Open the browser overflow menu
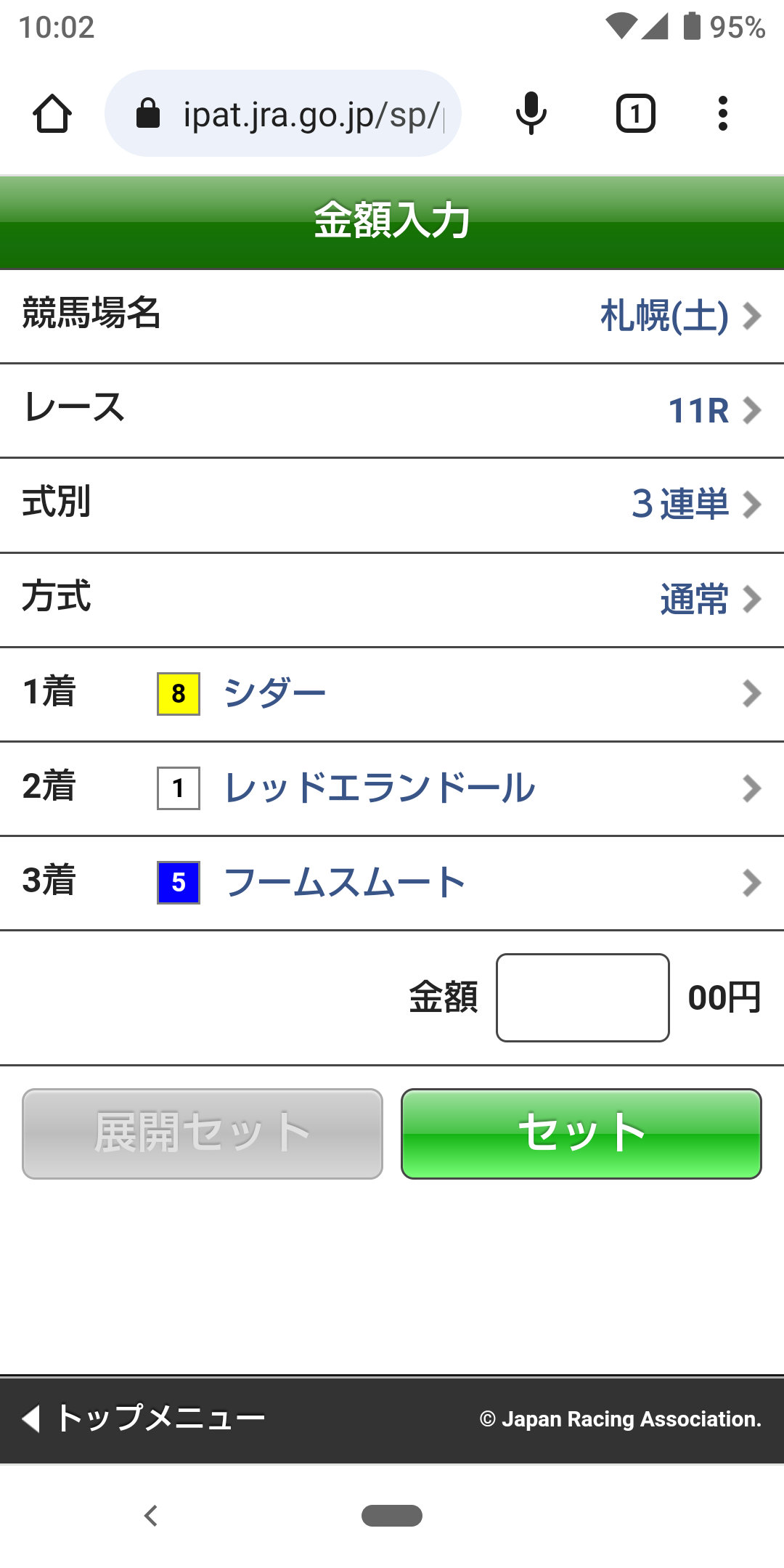 [x=723, y=113]
